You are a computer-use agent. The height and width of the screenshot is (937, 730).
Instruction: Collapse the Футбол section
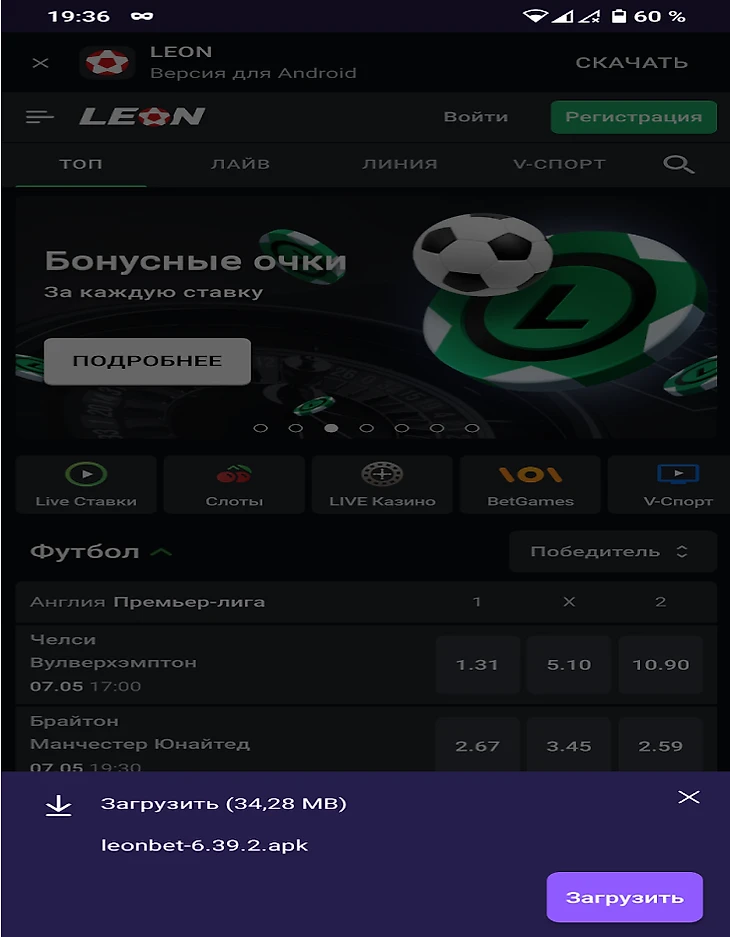tap(162, 552)
